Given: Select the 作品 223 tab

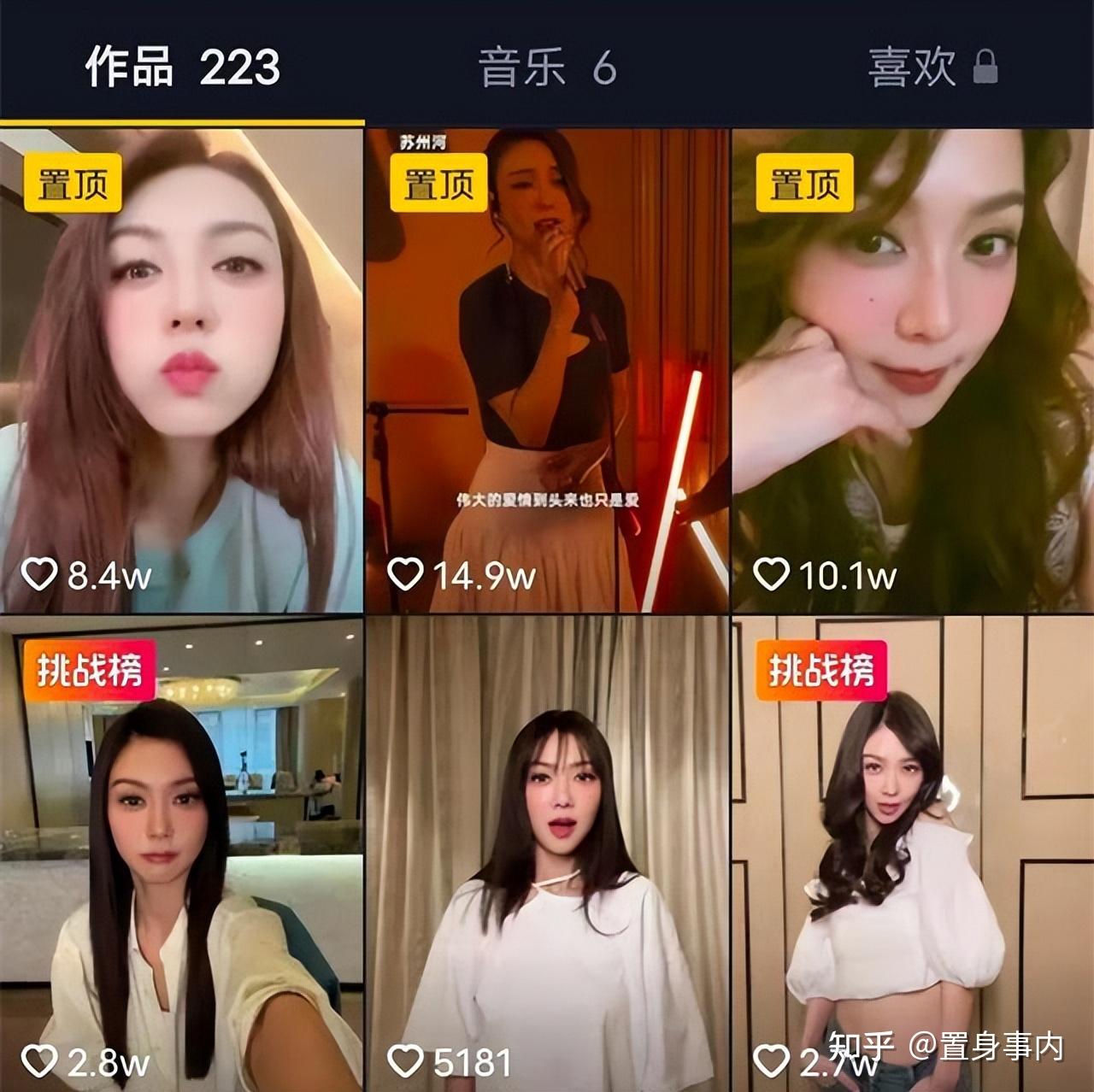Looking at the screenshot, I should (x=182, y=68).
